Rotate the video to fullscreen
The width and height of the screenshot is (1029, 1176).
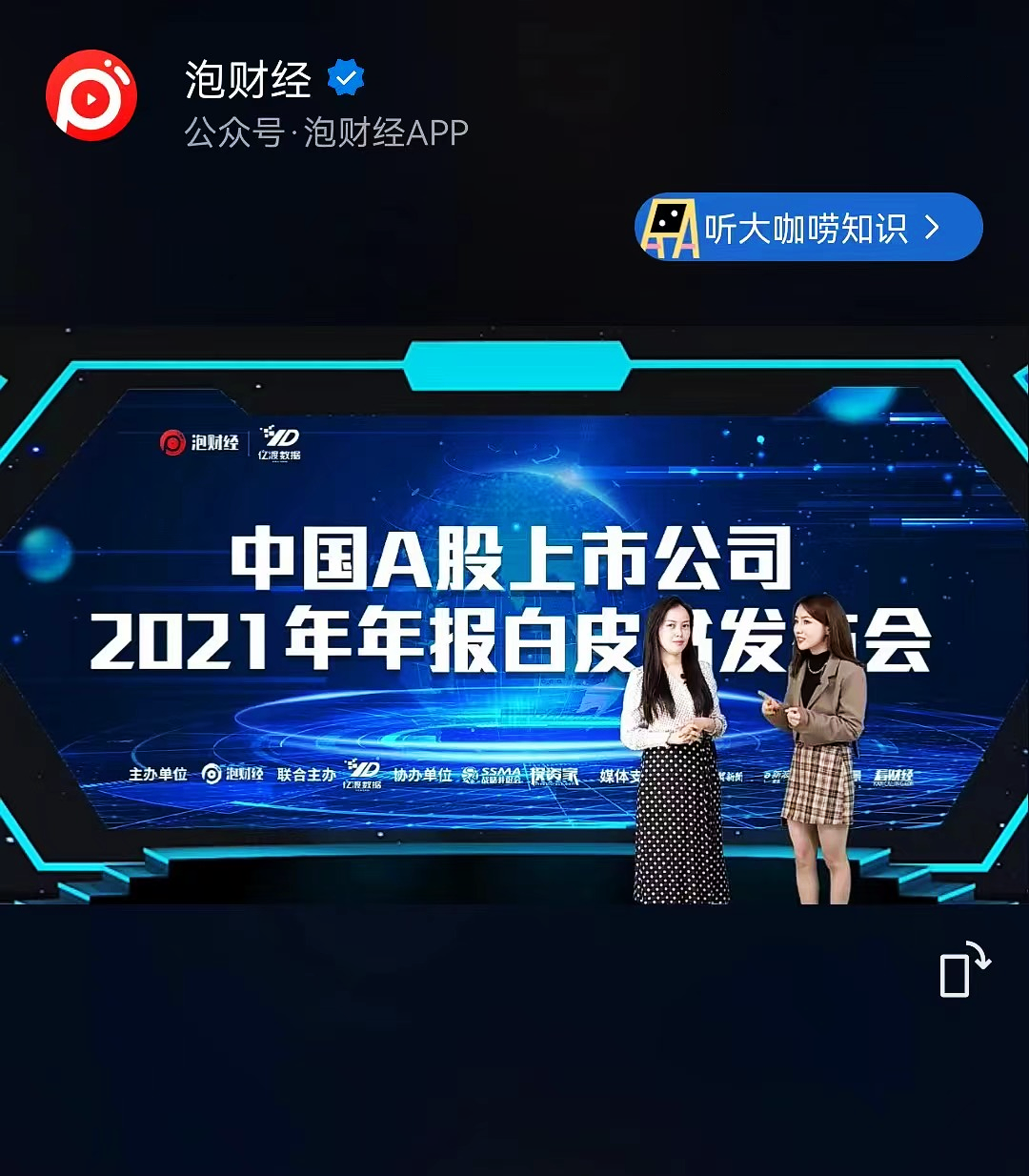coord(964,970)
